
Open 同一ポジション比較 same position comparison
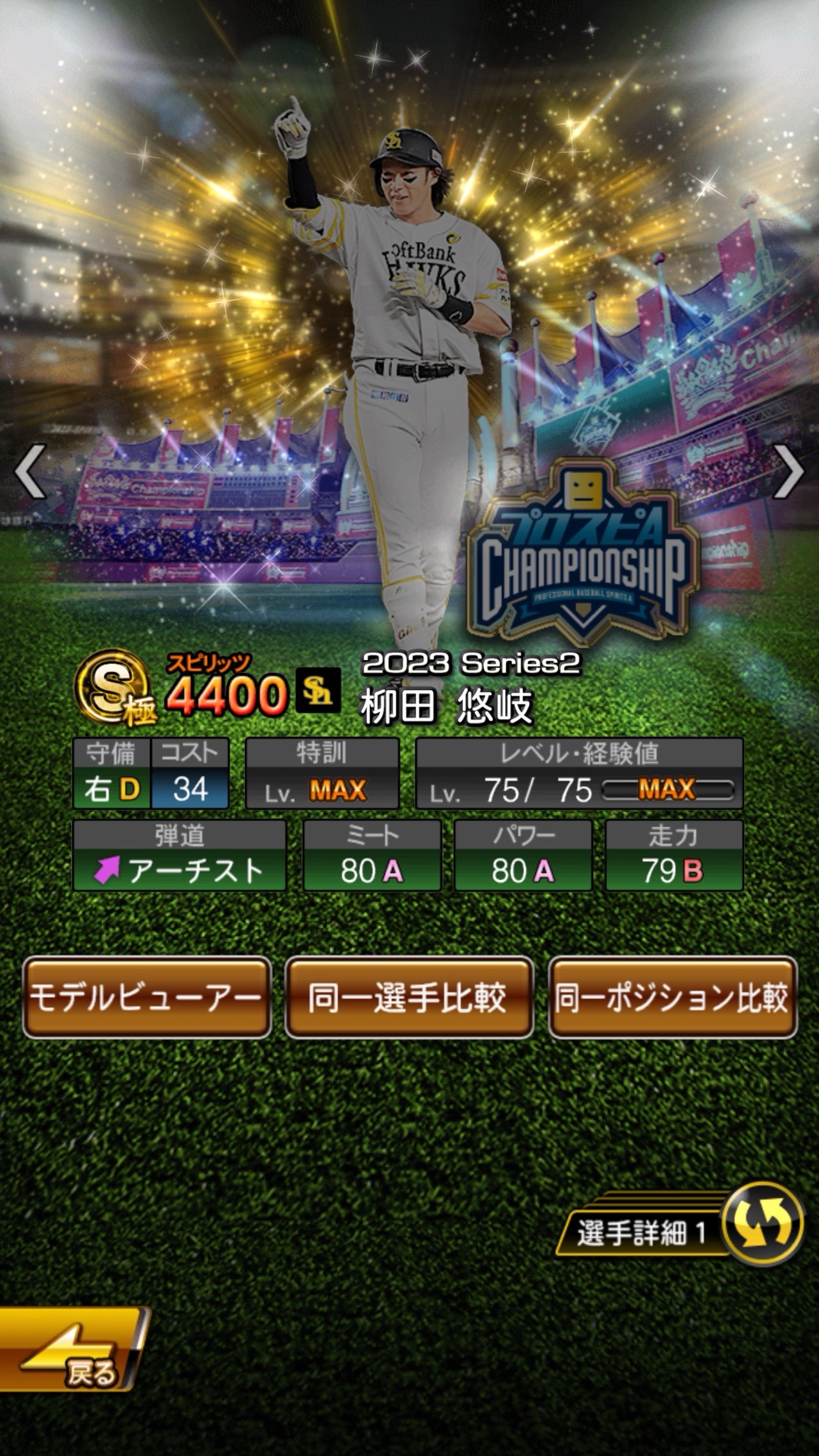pos(672,998)
